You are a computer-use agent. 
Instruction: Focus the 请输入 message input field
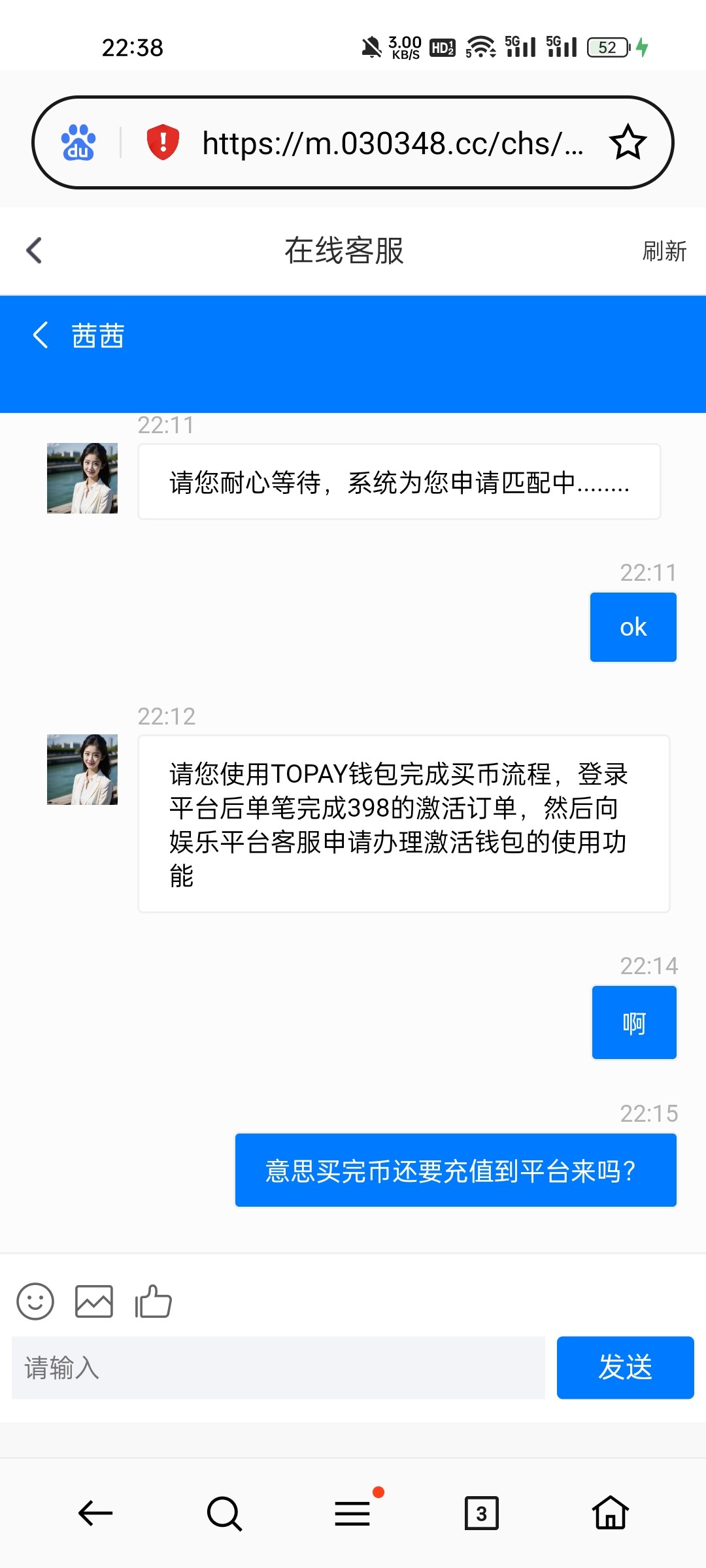click(278, 1367)
